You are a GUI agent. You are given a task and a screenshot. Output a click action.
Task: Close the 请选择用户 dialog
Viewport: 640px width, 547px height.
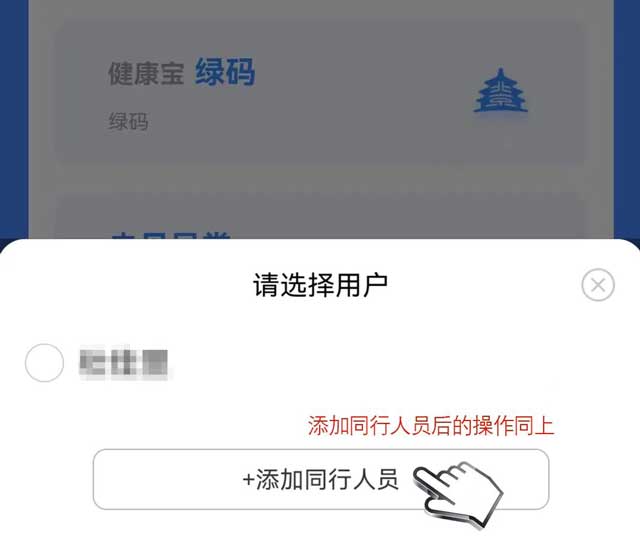click(x=598, y=285)
